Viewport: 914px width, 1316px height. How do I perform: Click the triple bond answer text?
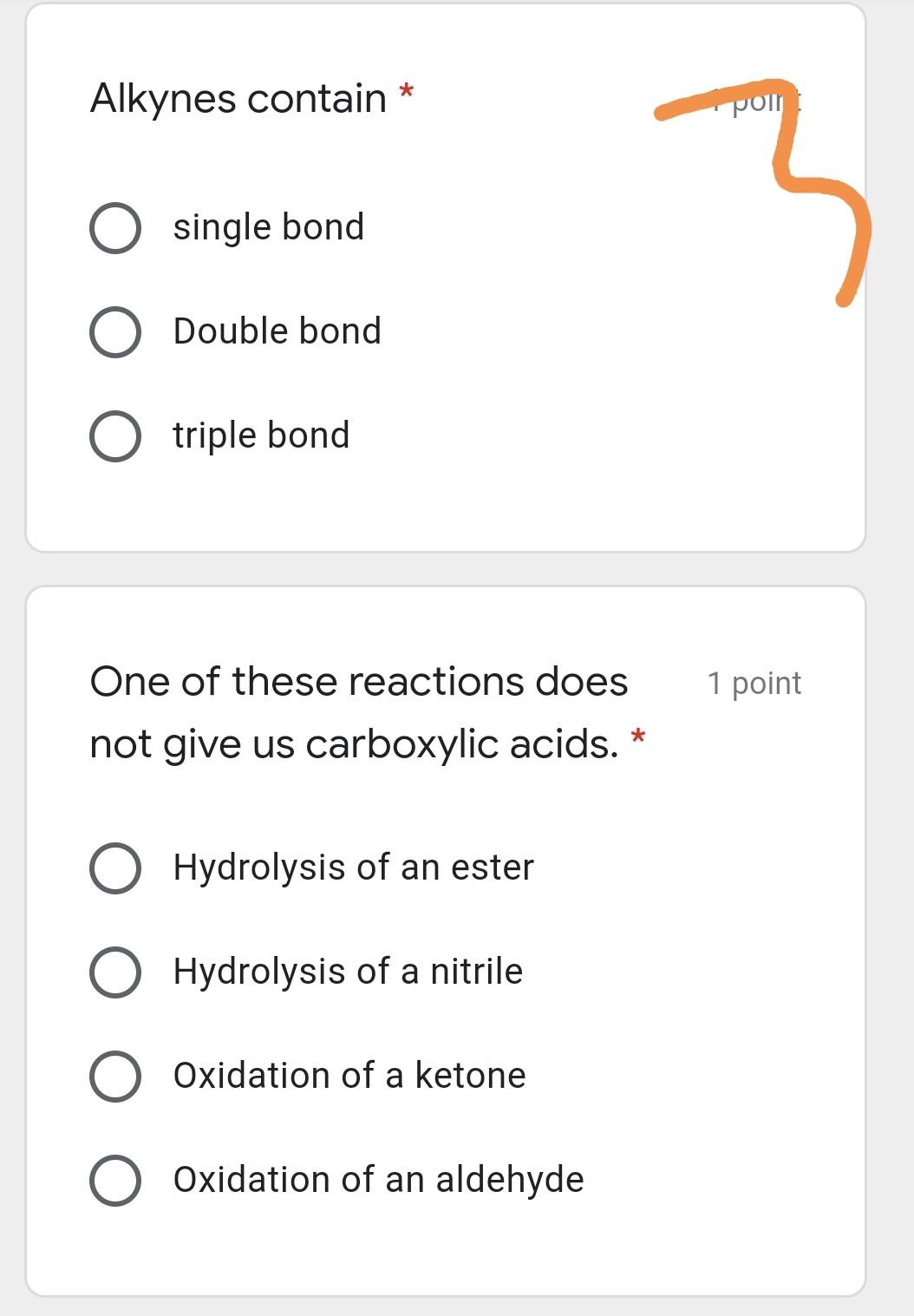pyautogui.click(x=260, y=435)
